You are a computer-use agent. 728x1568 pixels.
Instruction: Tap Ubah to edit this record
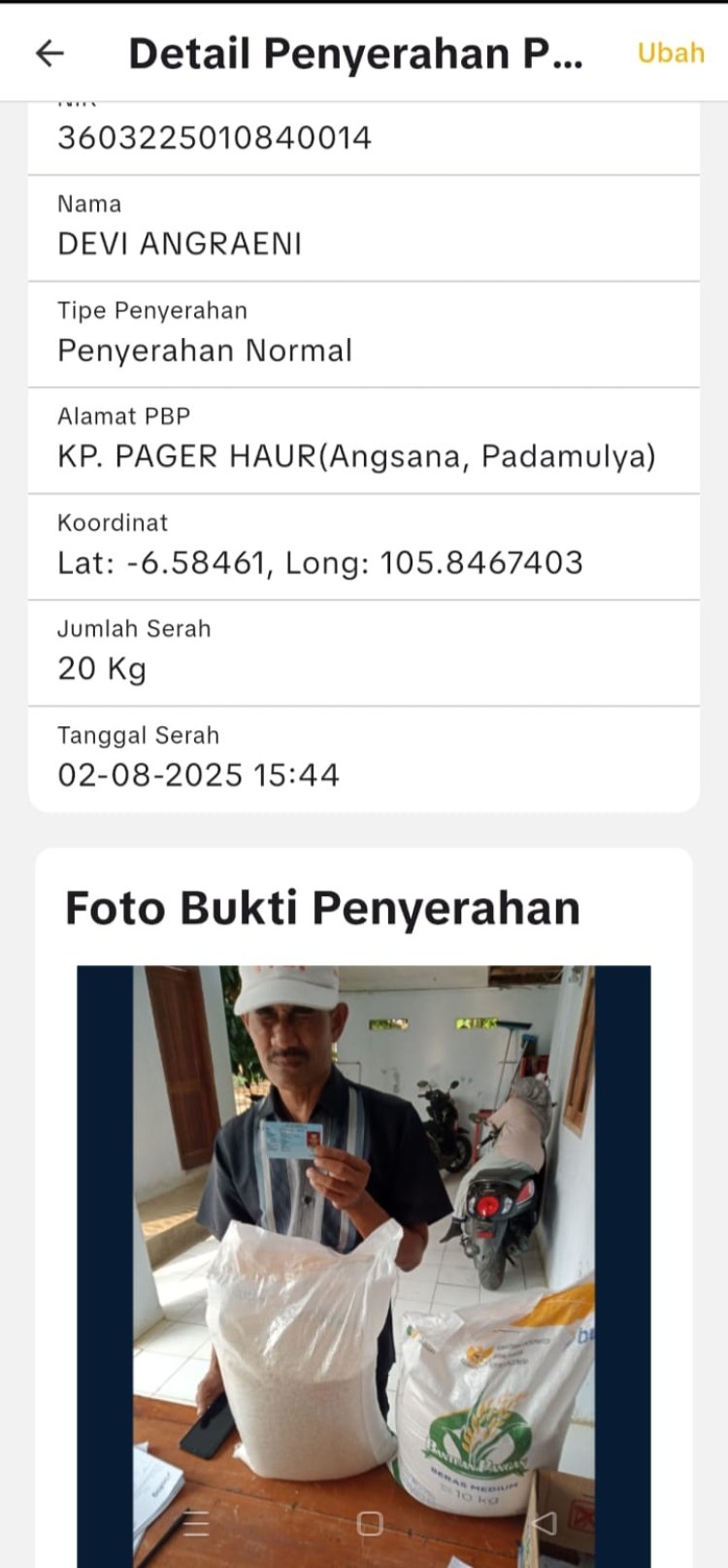670,53
